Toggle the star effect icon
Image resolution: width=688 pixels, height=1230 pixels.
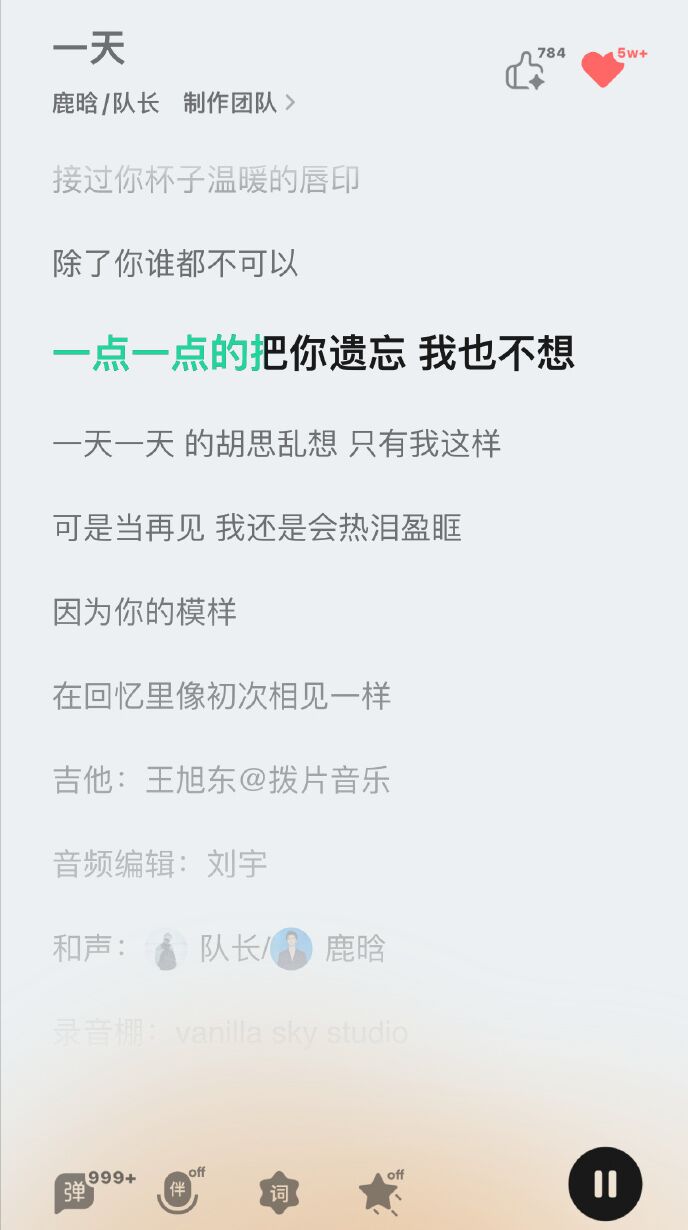coord(380,1191)
